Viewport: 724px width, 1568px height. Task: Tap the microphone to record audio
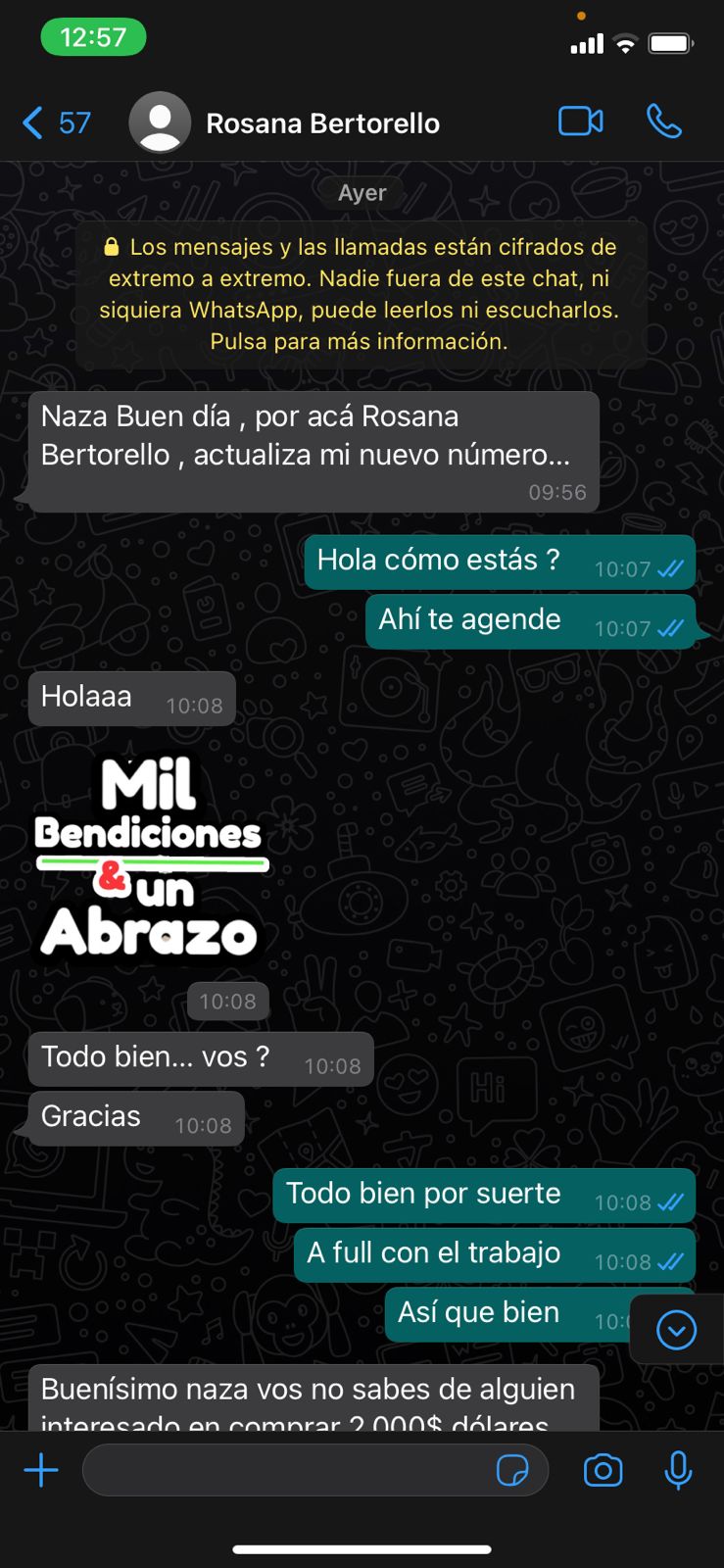(x=678, y=1470)
